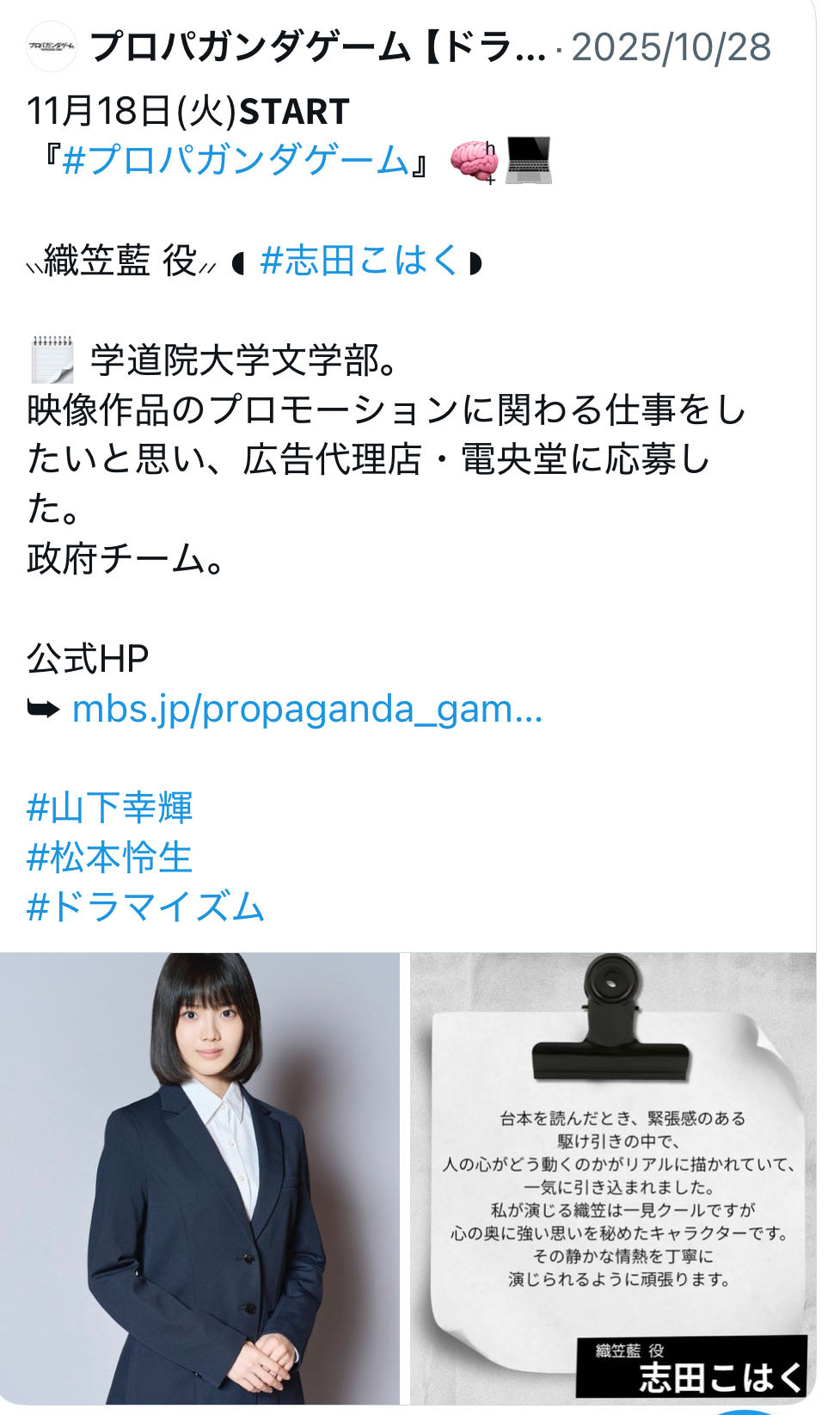Open the mbs.jp/propaganda_gam… link
The width and height of the screenshot is (840, 1415).
click(307, 709)
